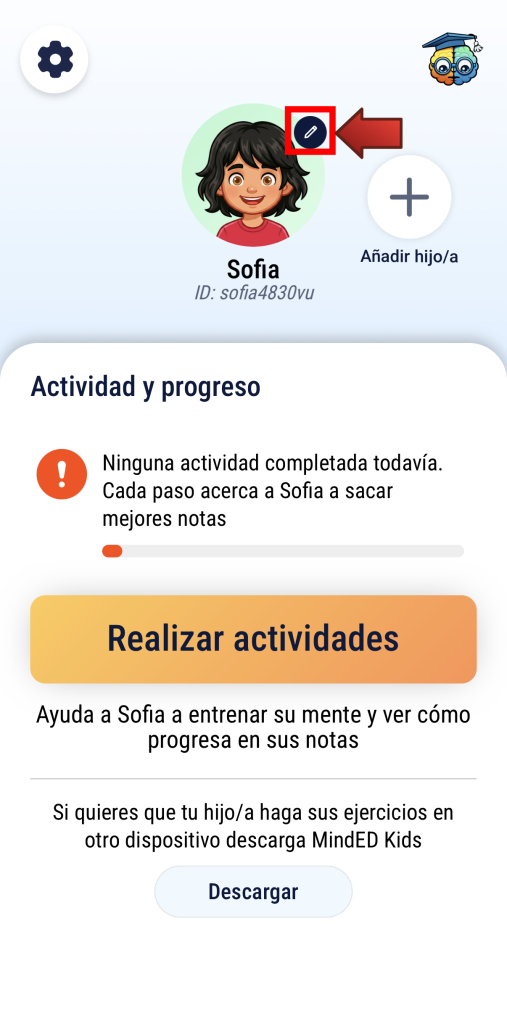Tap the plus to add a child
Viewport: 507px width, 1024px height.
click(409, 197)
